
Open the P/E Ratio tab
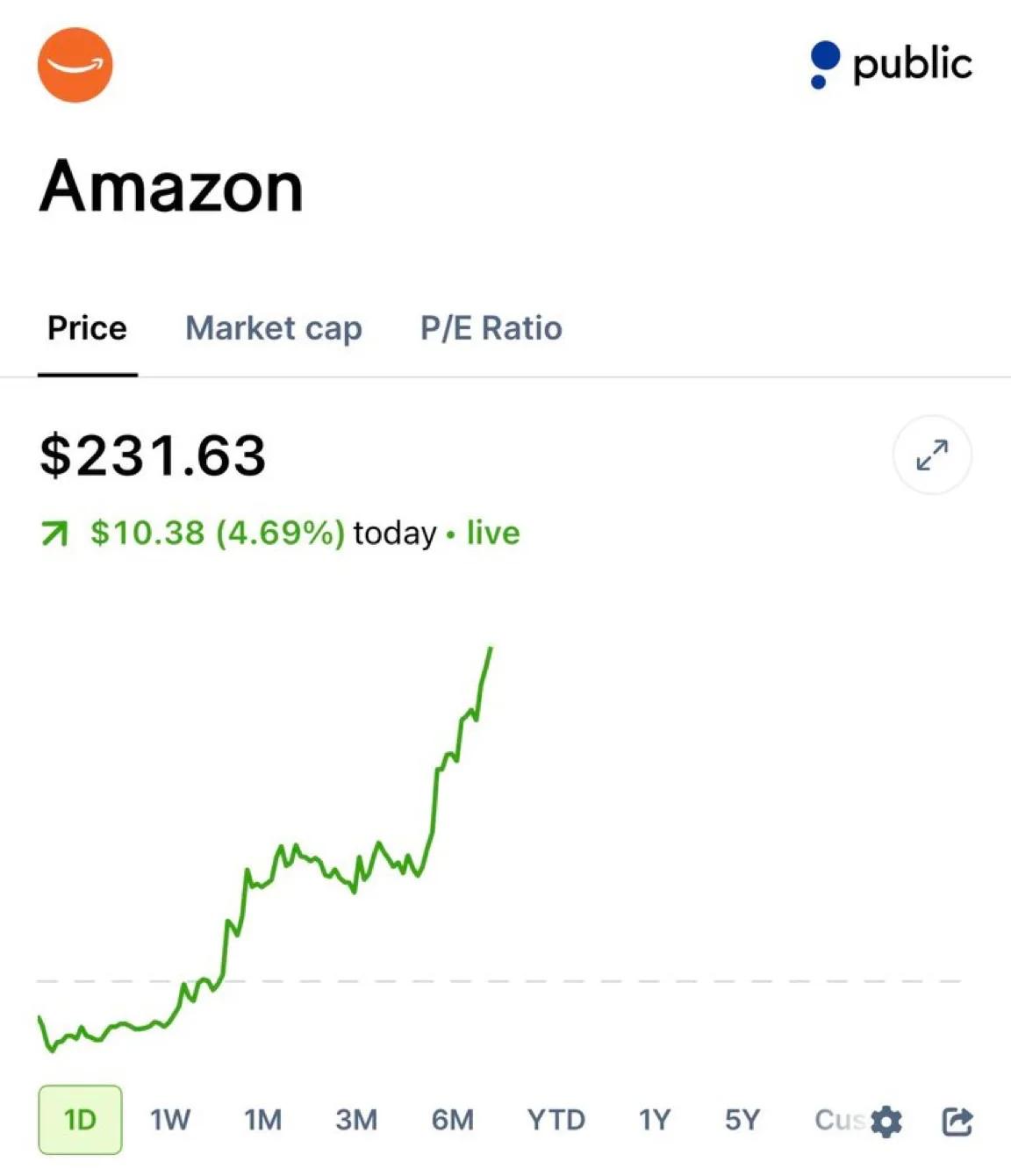491,329
